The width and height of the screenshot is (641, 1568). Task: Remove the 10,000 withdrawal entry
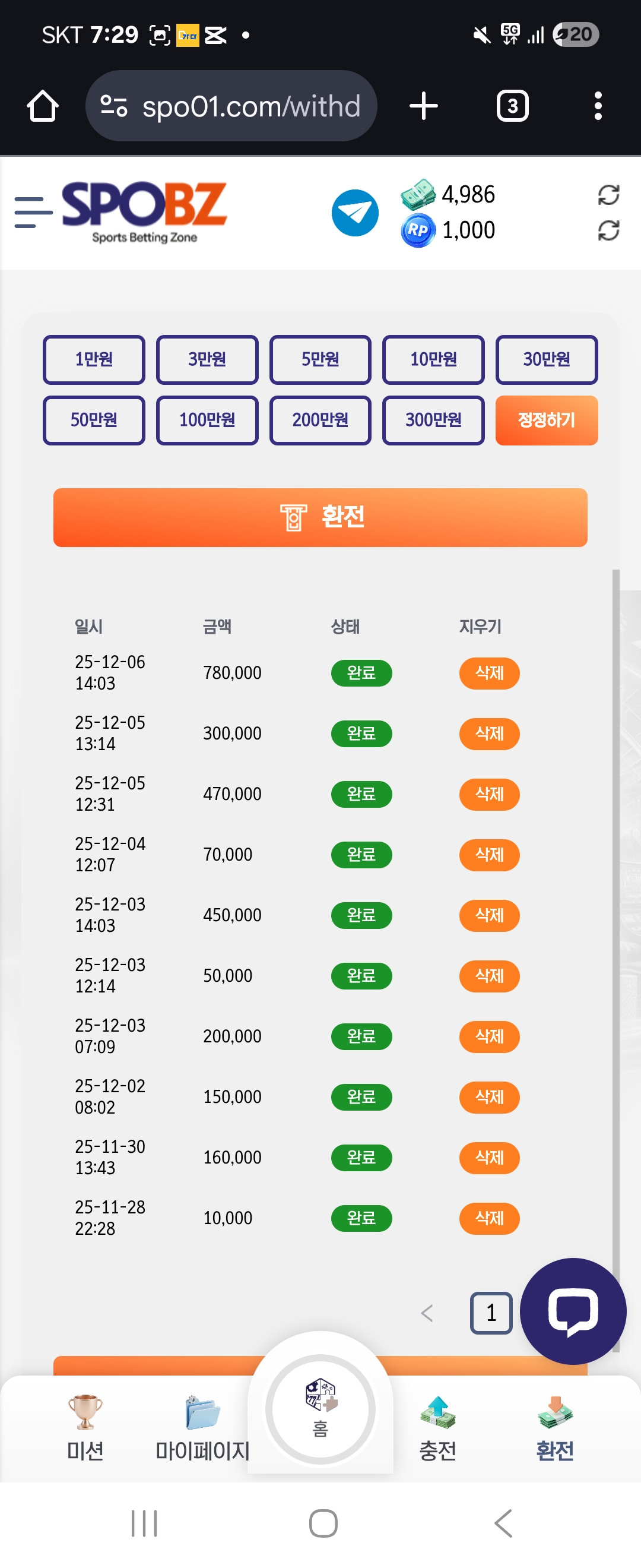pyautogui.click(x=489, y=1218)
